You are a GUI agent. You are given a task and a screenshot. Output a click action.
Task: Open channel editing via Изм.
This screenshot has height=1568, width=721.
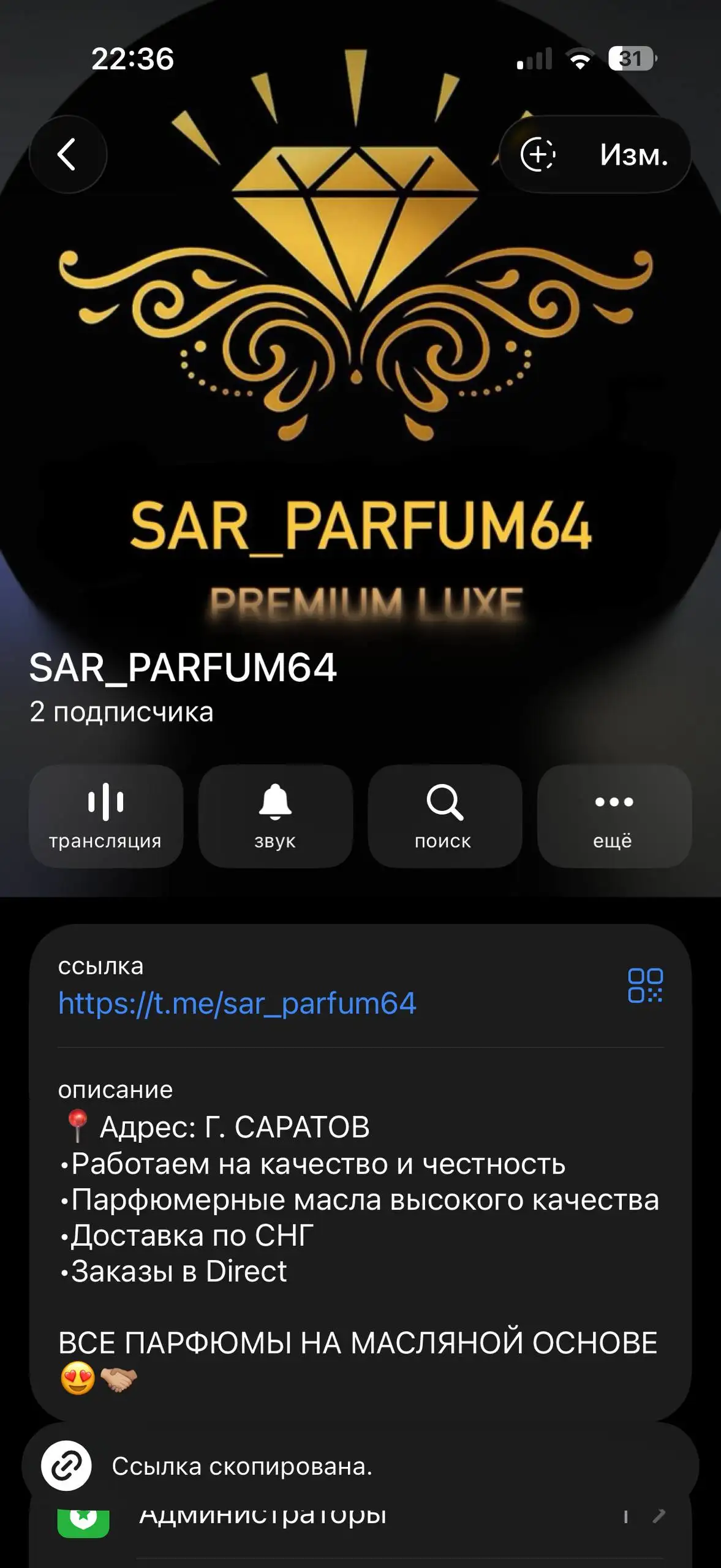click(633, 155)
